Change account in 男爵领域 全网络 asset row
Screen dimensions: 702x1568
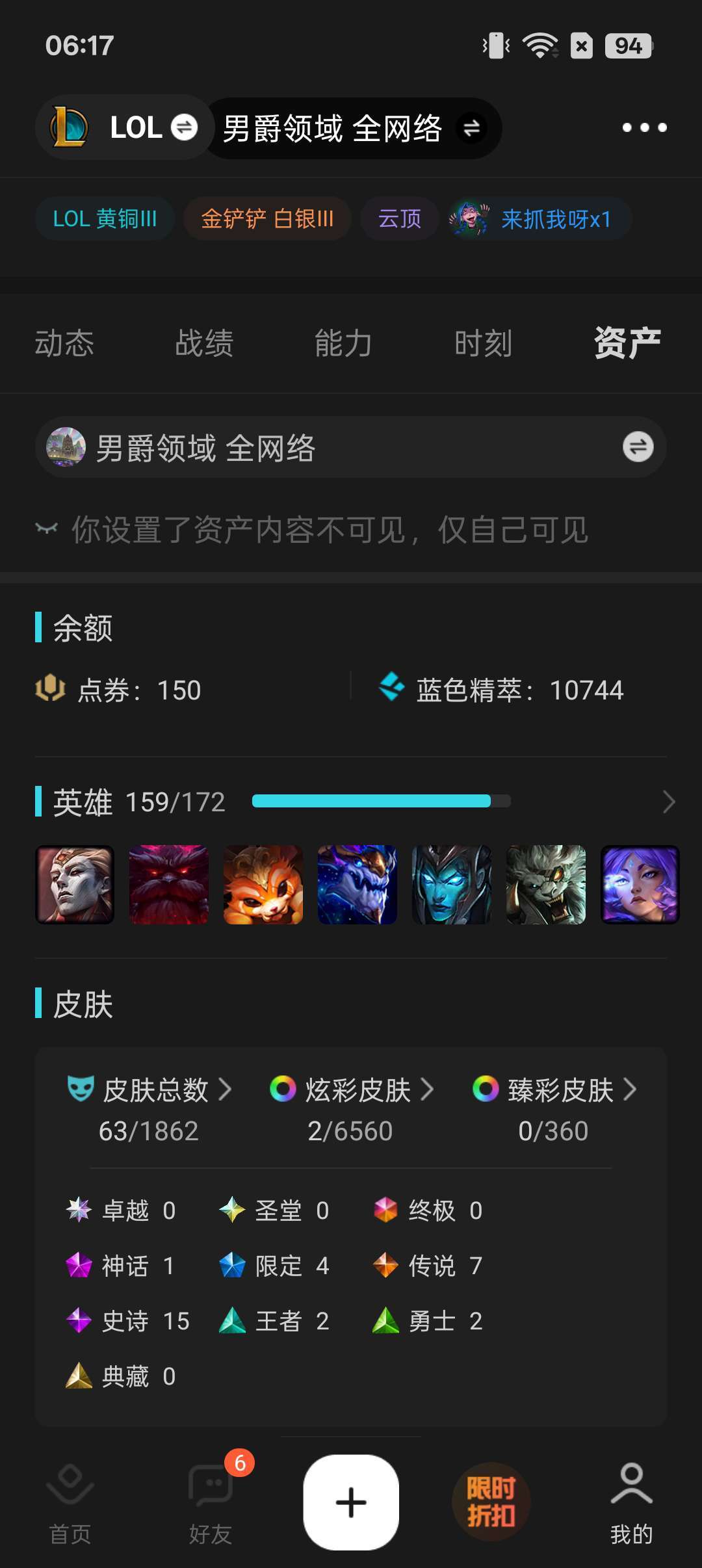(x=638, y=447)
